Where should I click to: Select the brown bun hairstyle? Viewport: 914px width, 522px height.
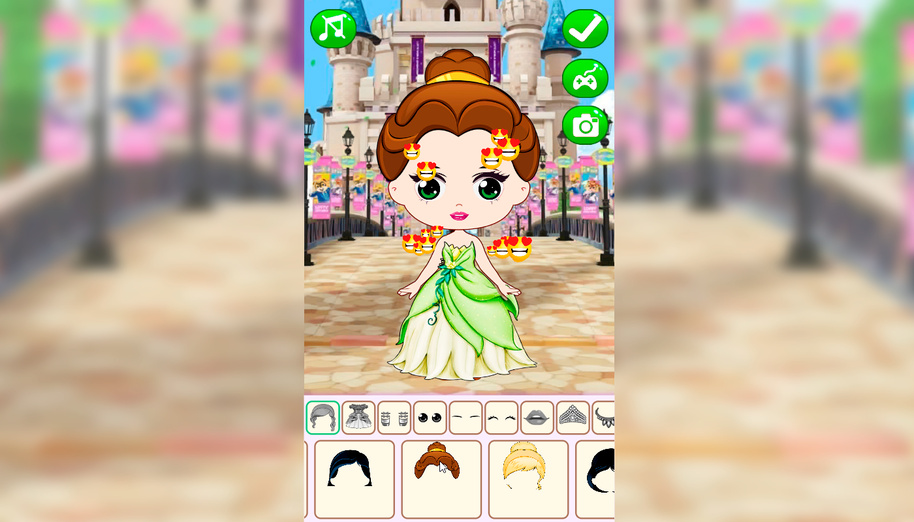pos(441,479)
